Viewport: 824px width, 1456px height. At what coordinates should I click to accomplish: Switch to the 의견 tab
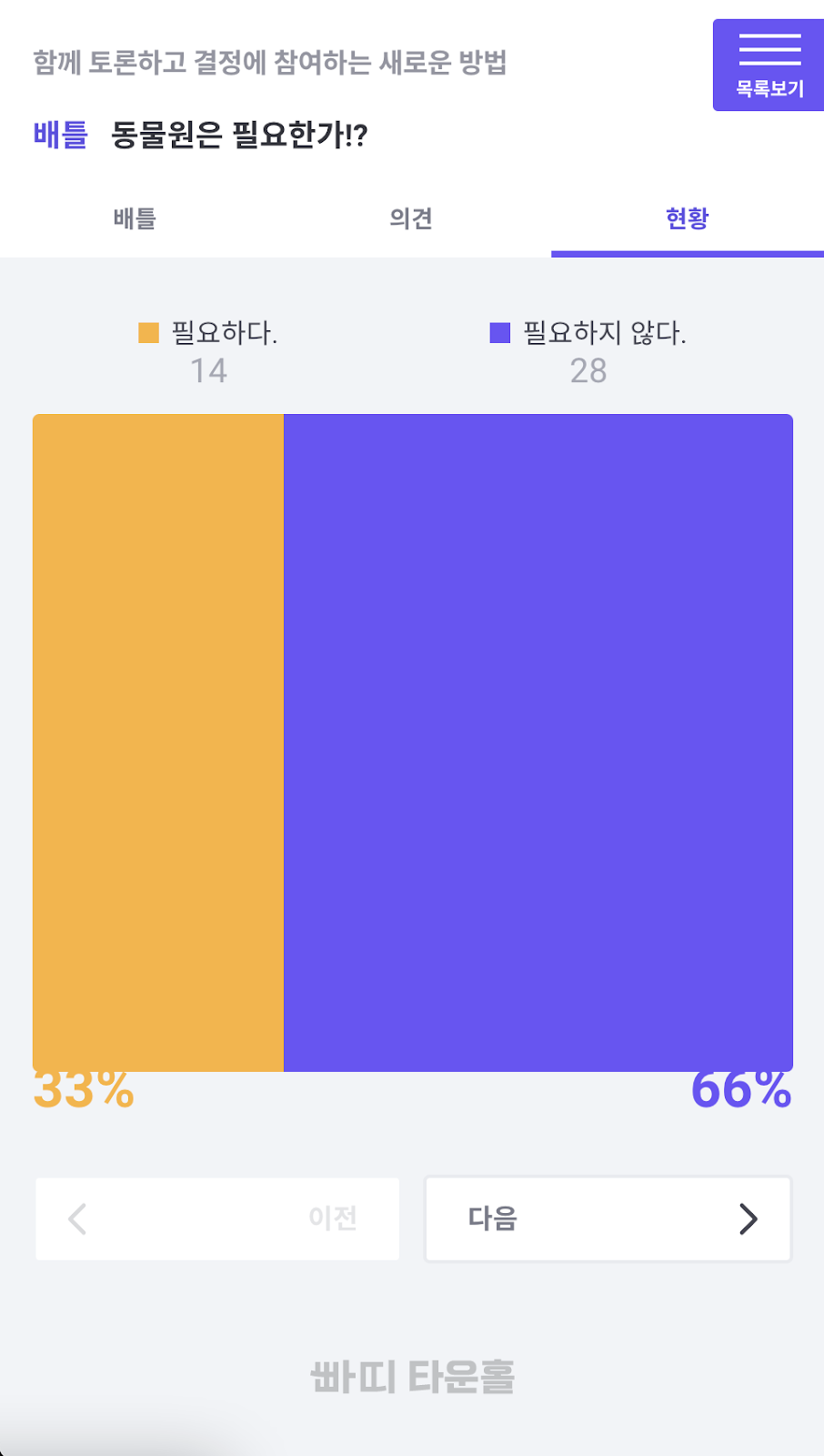click(x=411, y=218)
